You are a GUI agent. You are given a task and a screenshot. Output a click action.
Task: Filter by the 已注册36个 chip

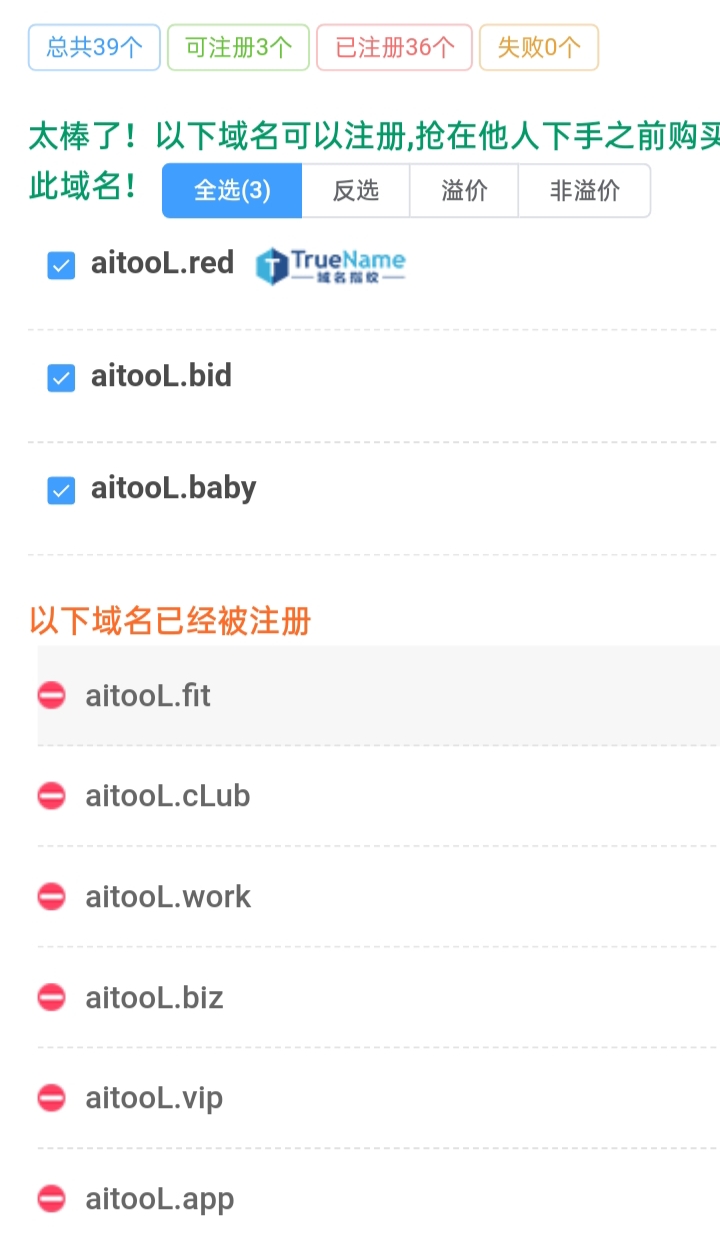coord(394,47)
